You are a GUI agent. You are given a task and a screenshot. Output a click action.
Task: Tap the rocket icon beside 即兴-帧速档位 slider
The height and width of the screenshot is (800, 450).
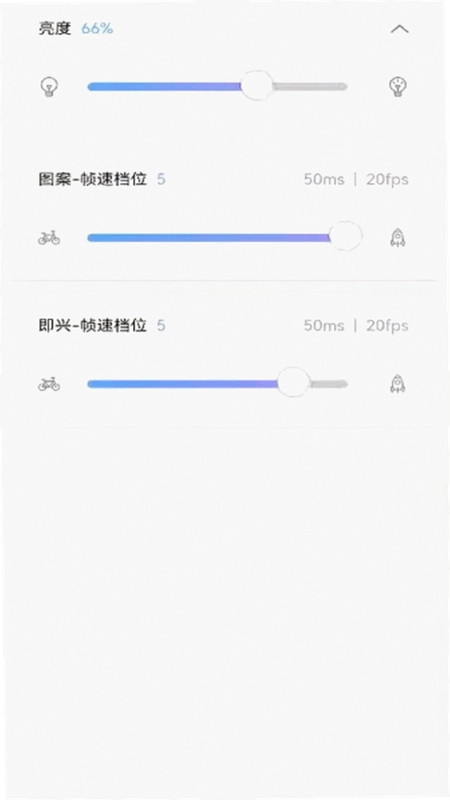[x=397, y=384]
